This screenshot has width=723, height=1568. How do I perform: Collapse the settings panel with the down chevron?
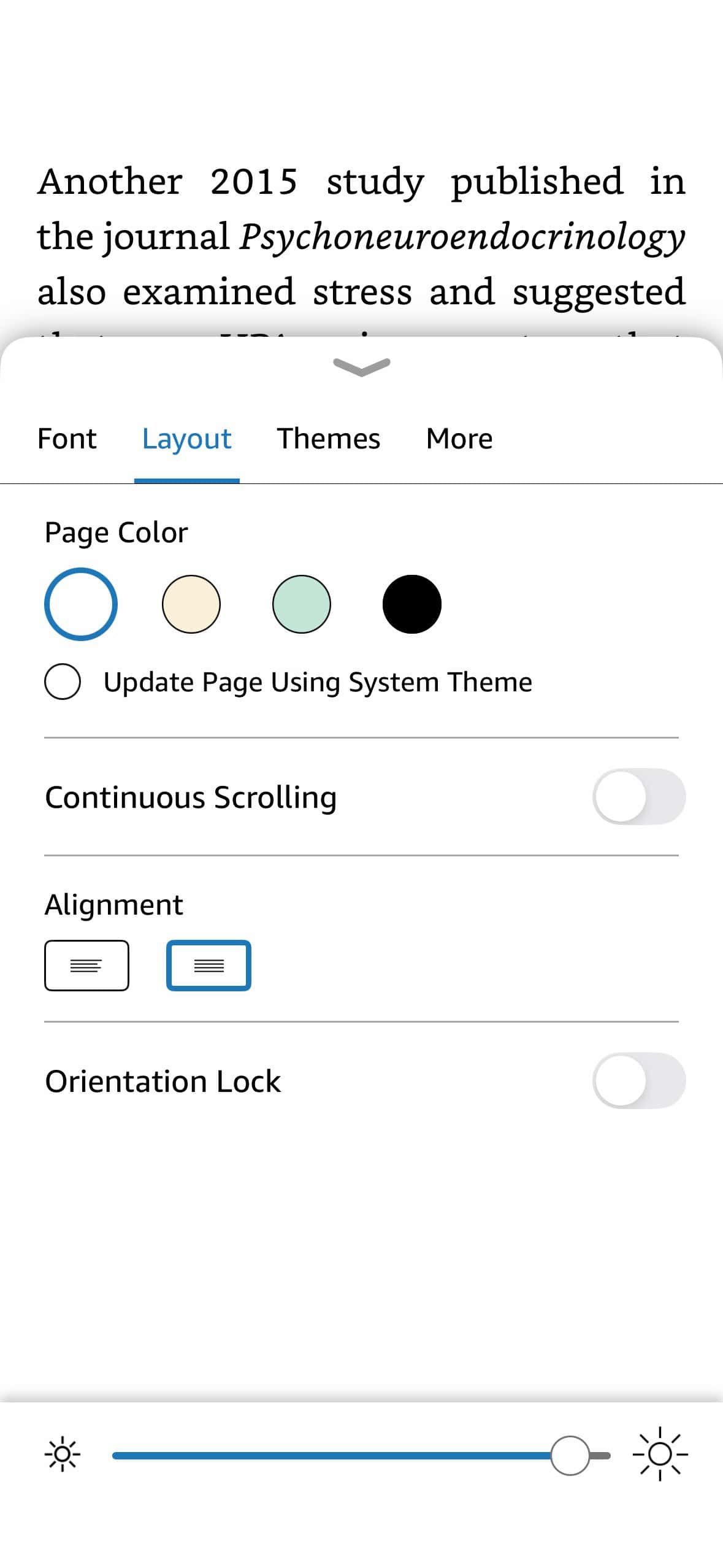point(361,366)
